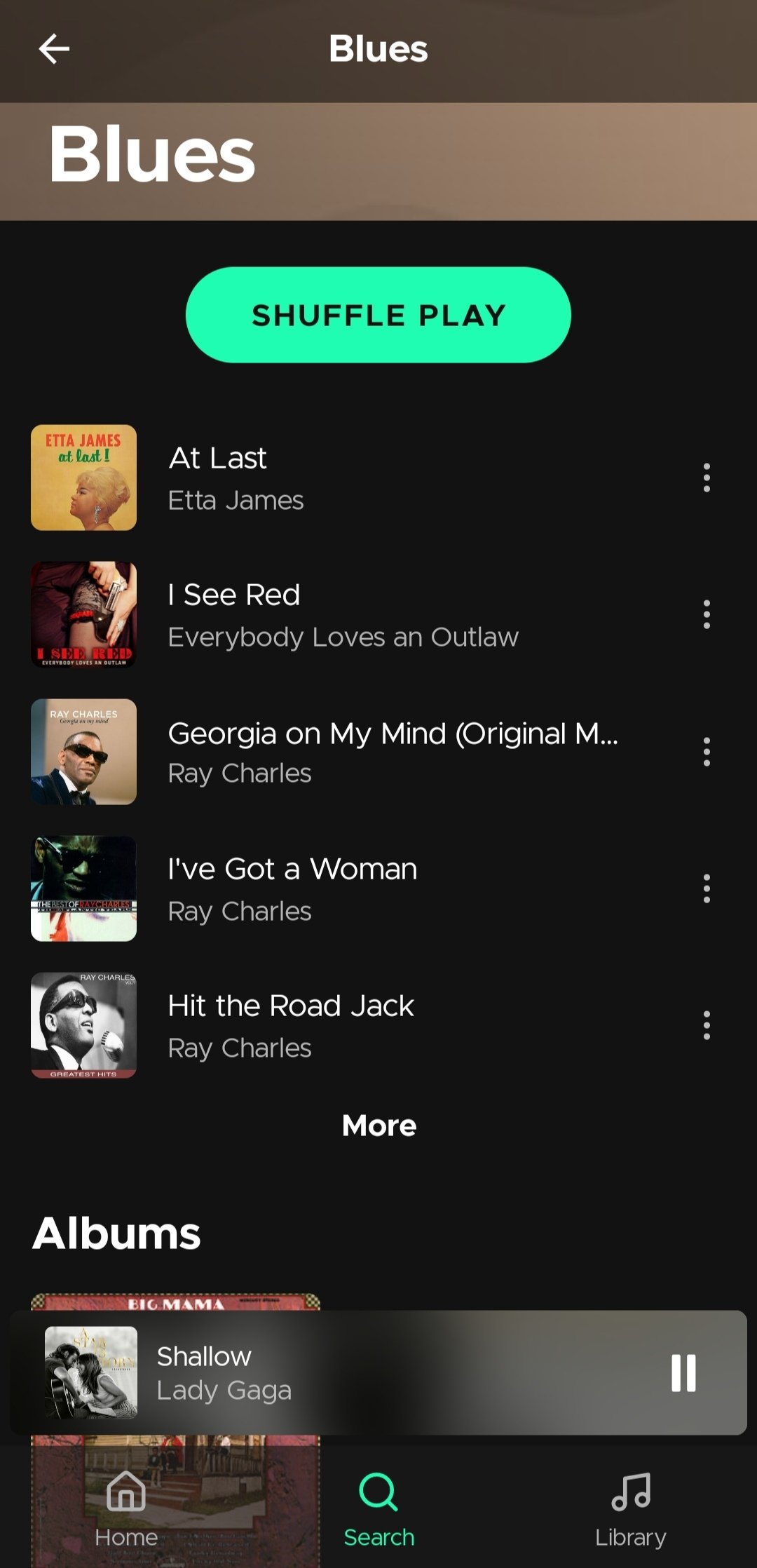Switch to the Home tab
The image size is (757, 1568).
[126, 1509]
